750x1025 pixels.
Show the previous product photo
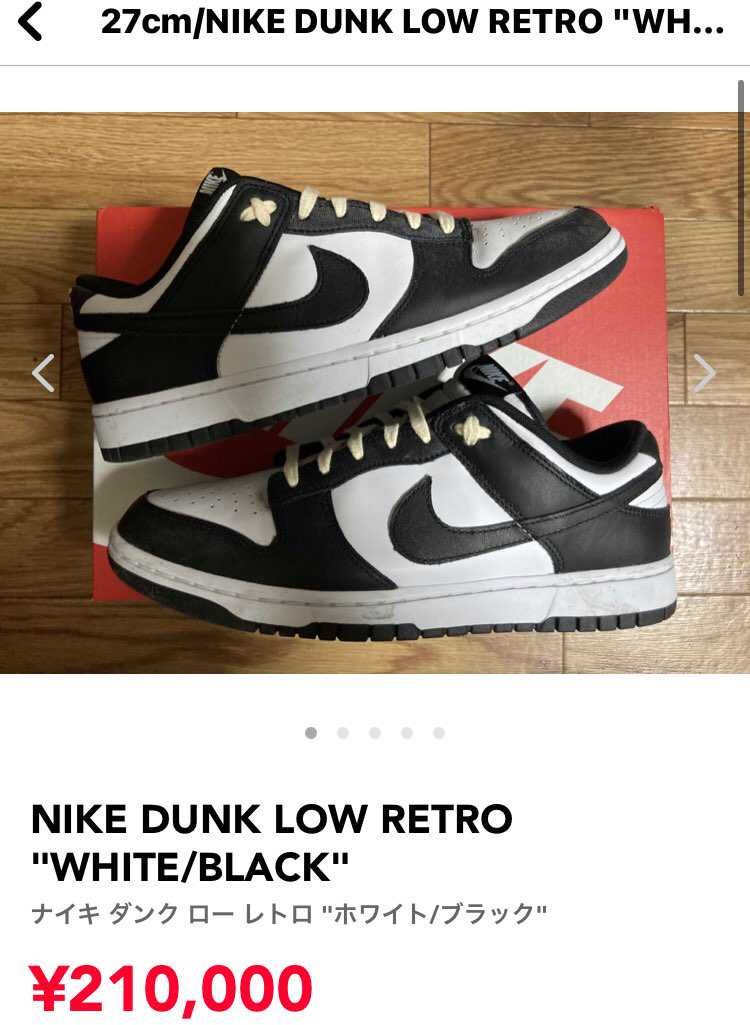coord(43,373)
